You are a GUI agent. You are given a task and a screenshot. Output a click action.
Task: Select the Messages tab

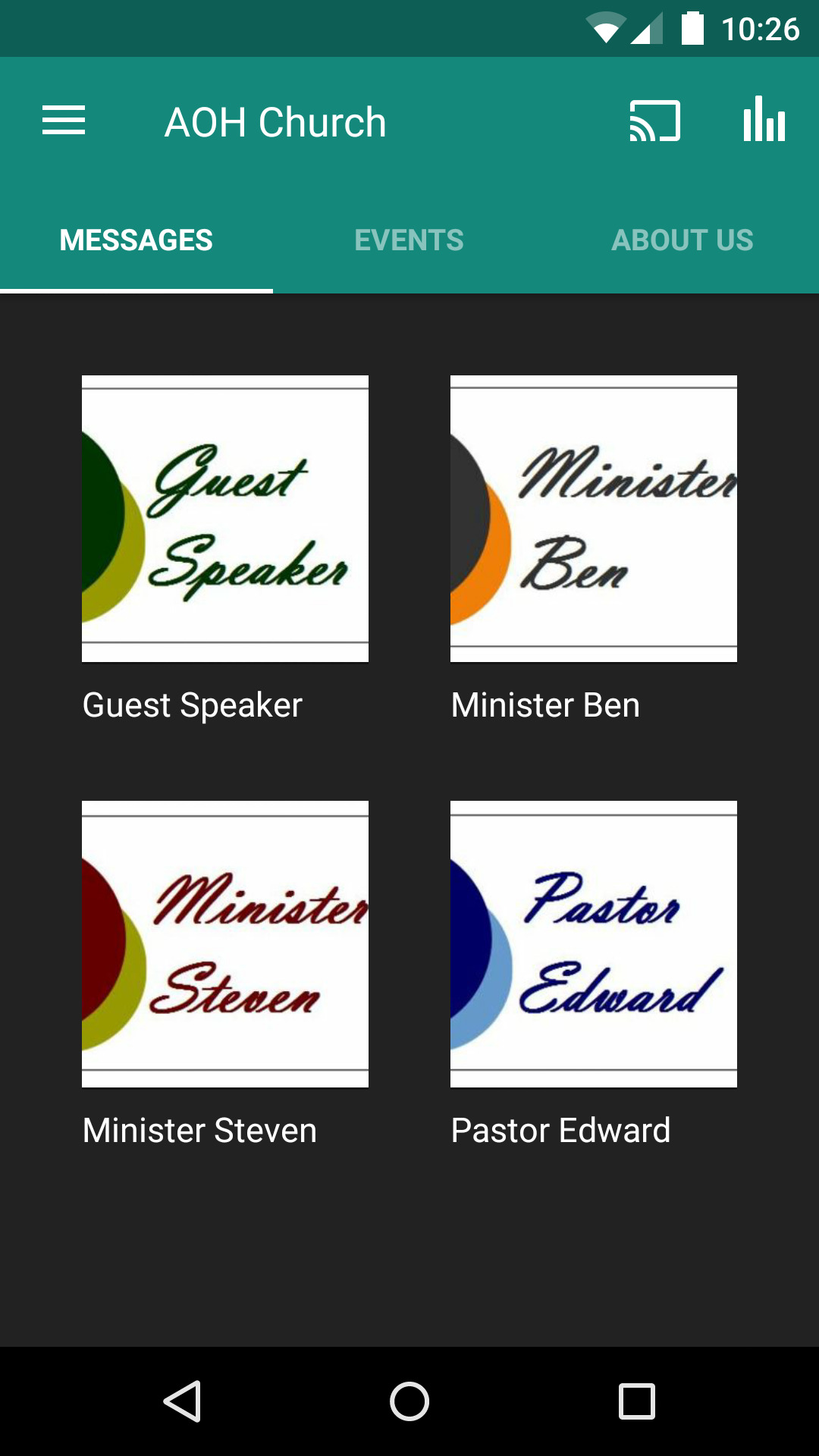[x=136, y=240]
